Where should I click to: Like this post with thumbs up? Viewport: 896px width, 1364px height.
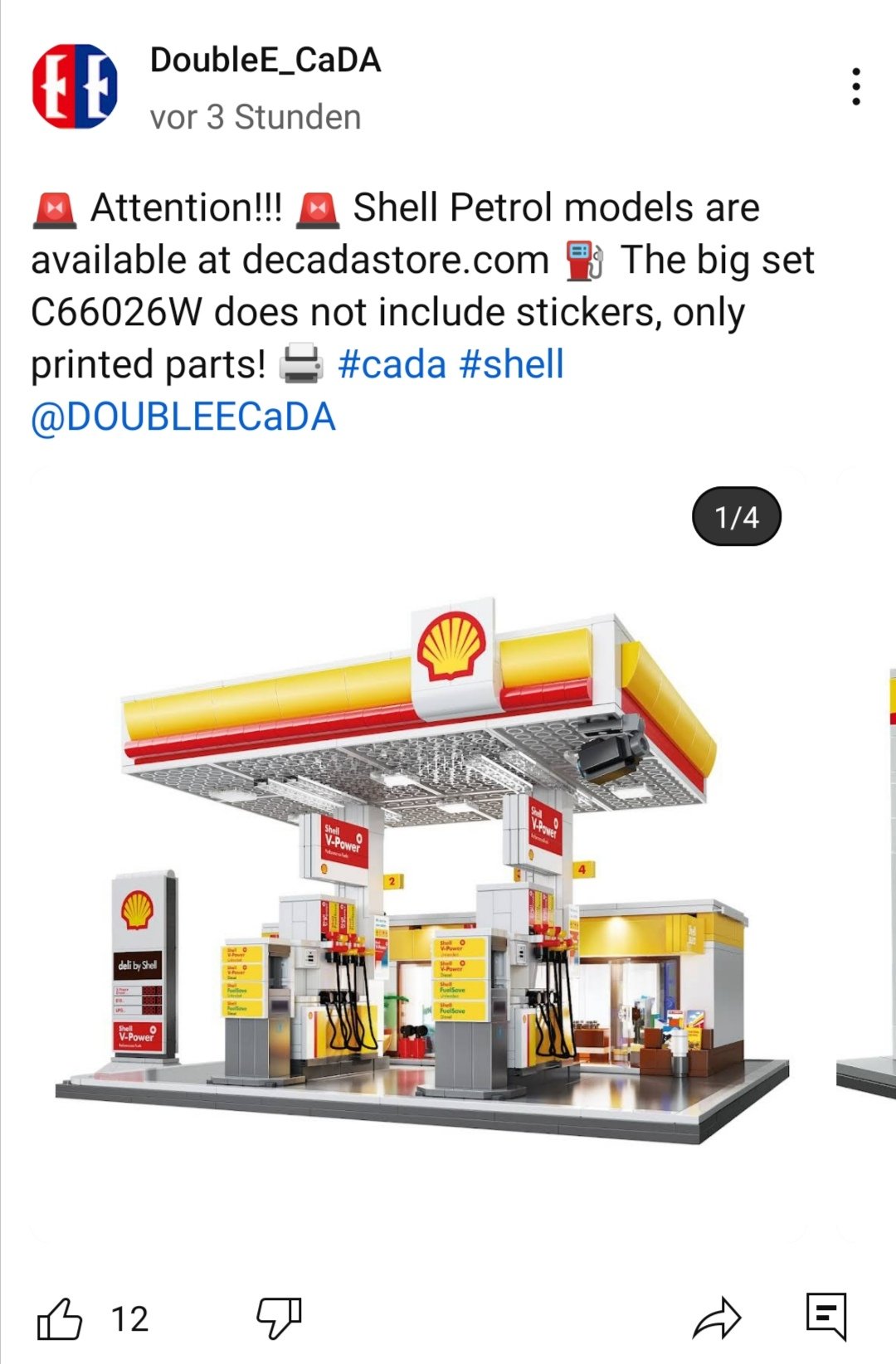pos(61,1318)
